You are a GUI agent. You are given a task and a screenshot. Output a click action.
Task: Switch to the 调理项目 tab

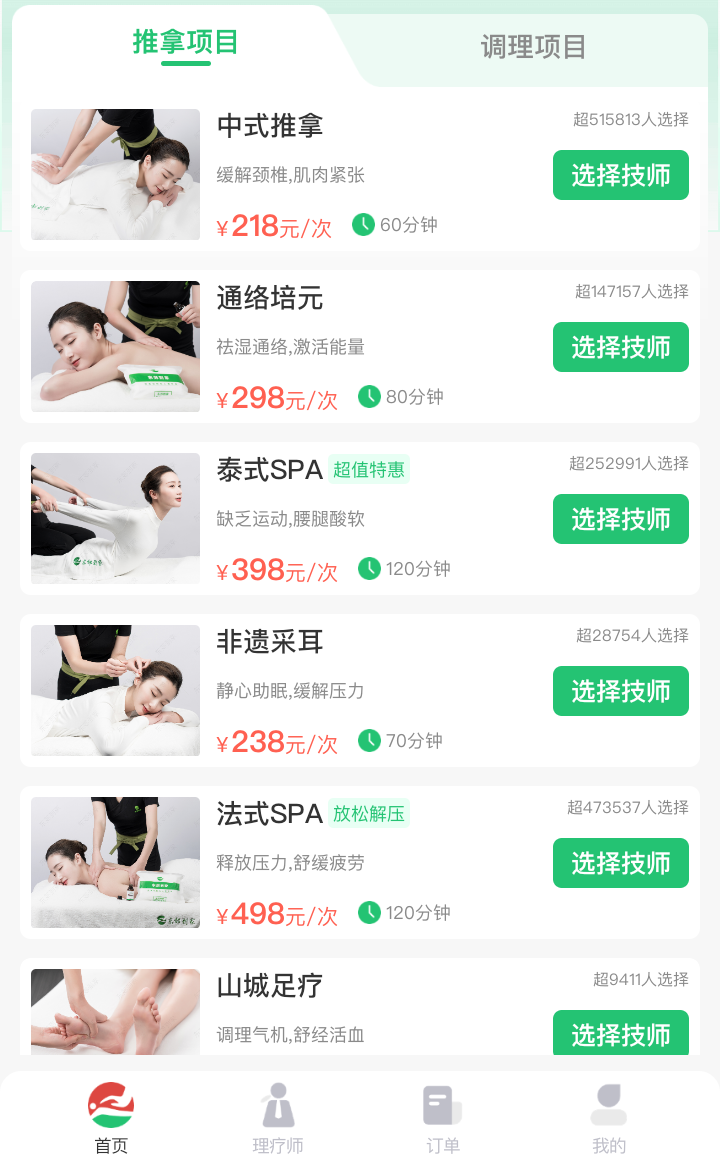point(533,47)
